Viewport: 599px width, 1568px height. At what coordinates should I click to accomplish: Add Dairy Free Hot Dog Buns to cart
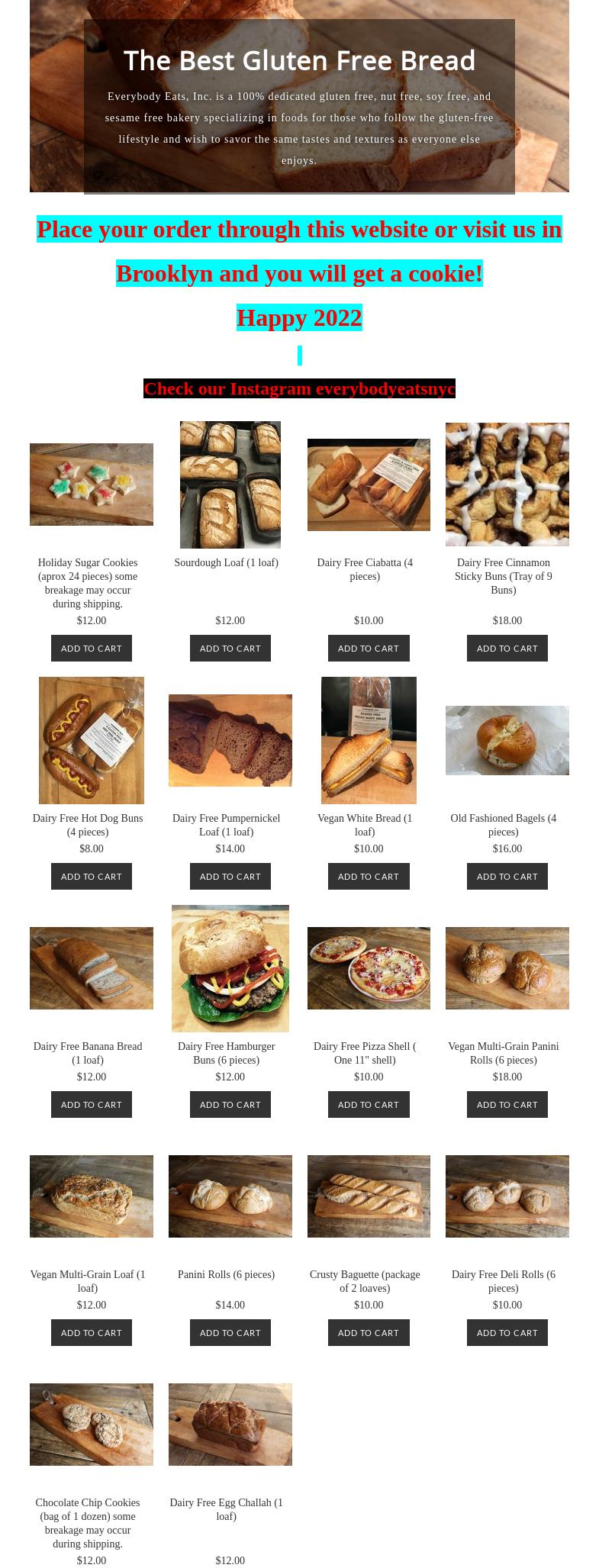point(92,877)
